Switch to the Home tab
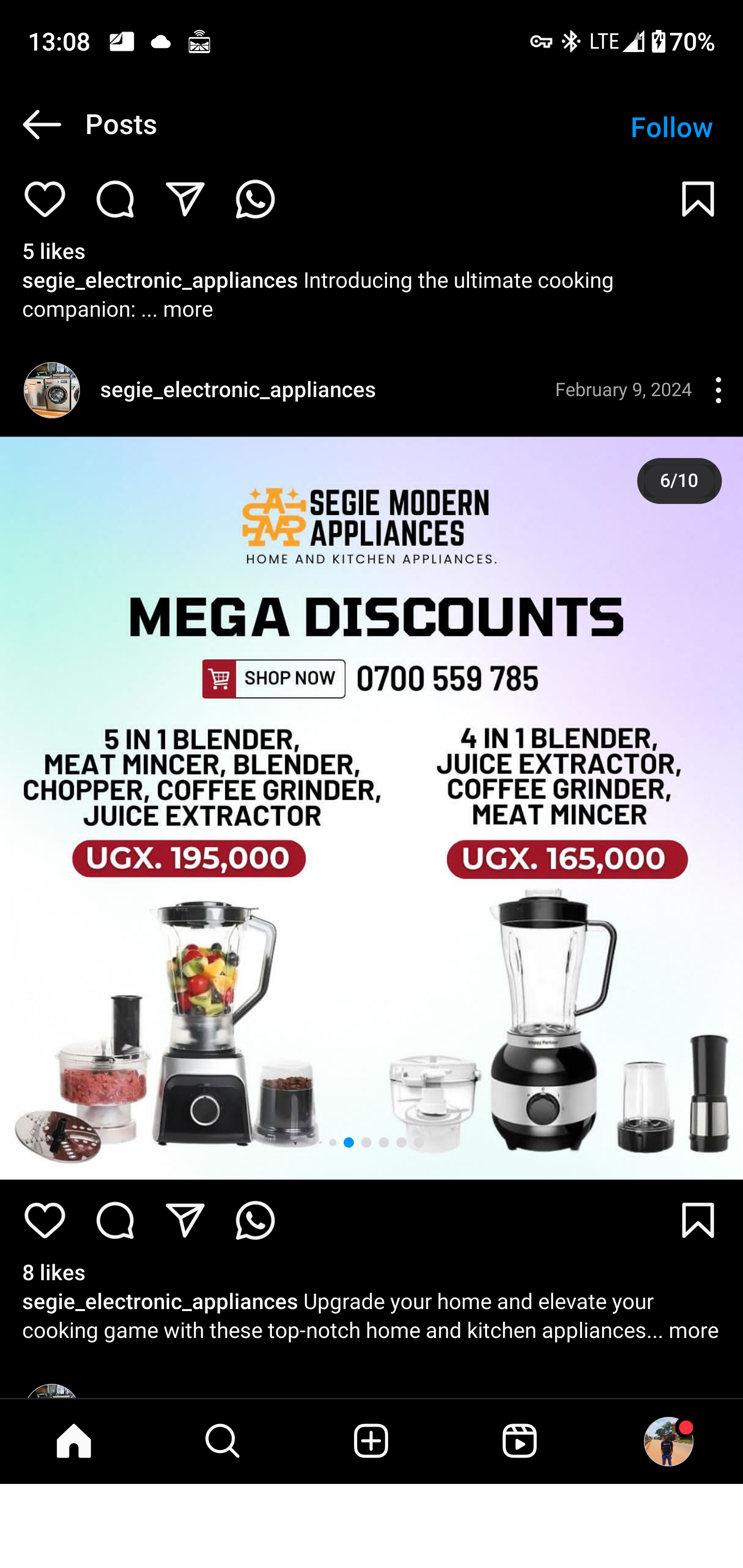This screenshot has height=1568, width=743. (74, 1442)
